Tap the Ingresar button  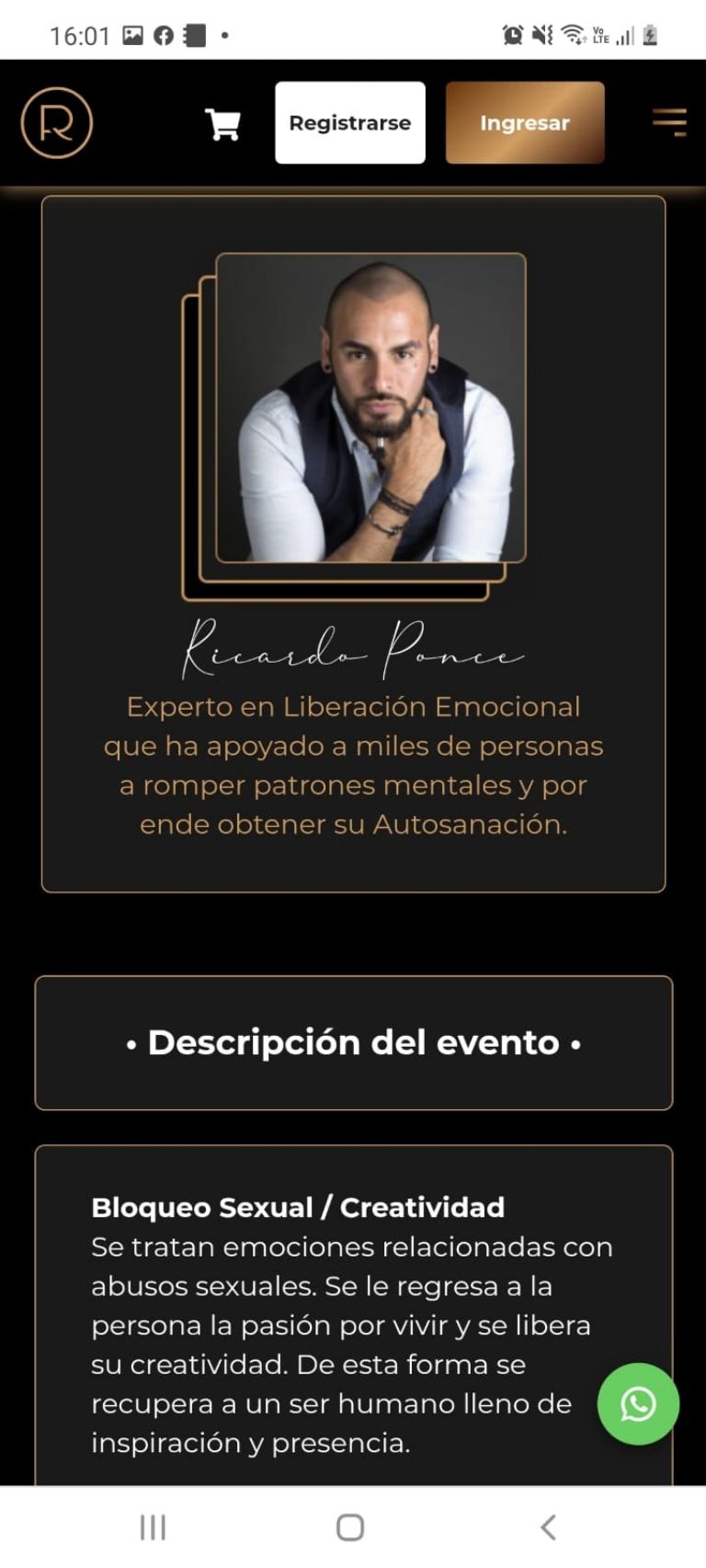(x=525, y=123)
